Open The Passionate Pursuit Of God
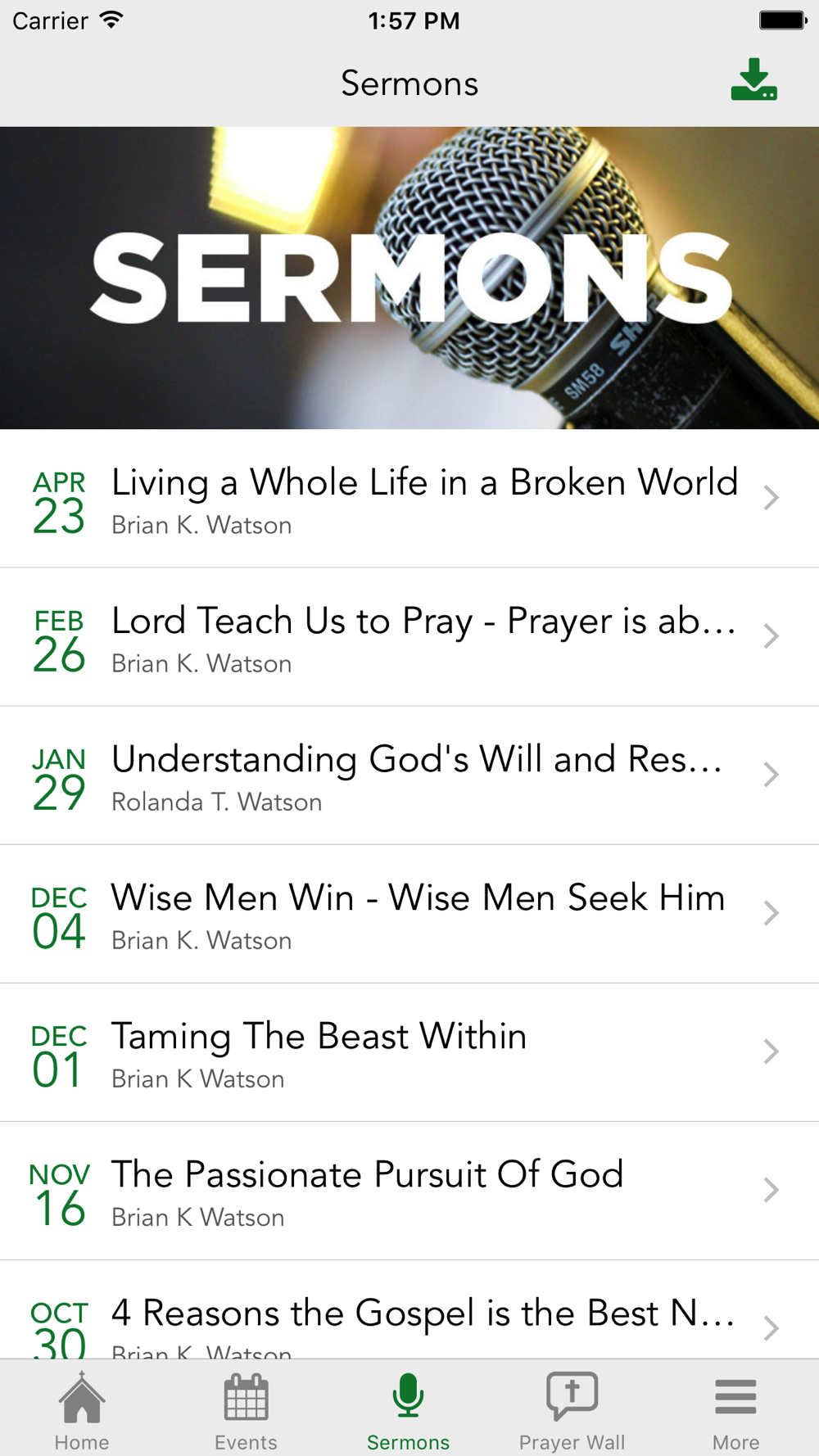This screenshot has height=1456, width=819. 409,1191
